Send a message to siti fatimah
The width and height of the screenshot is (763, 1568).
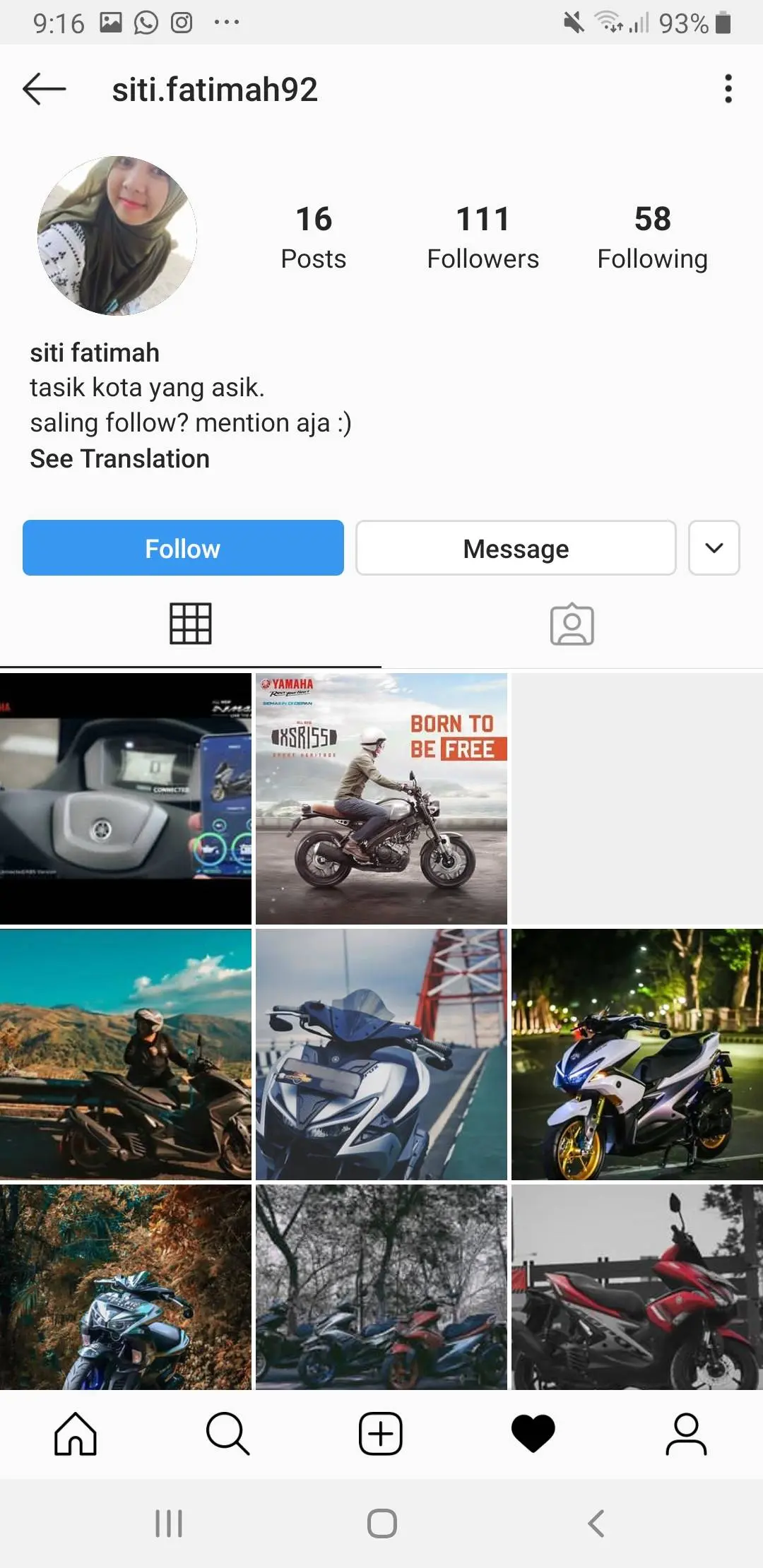pos(516,548)
